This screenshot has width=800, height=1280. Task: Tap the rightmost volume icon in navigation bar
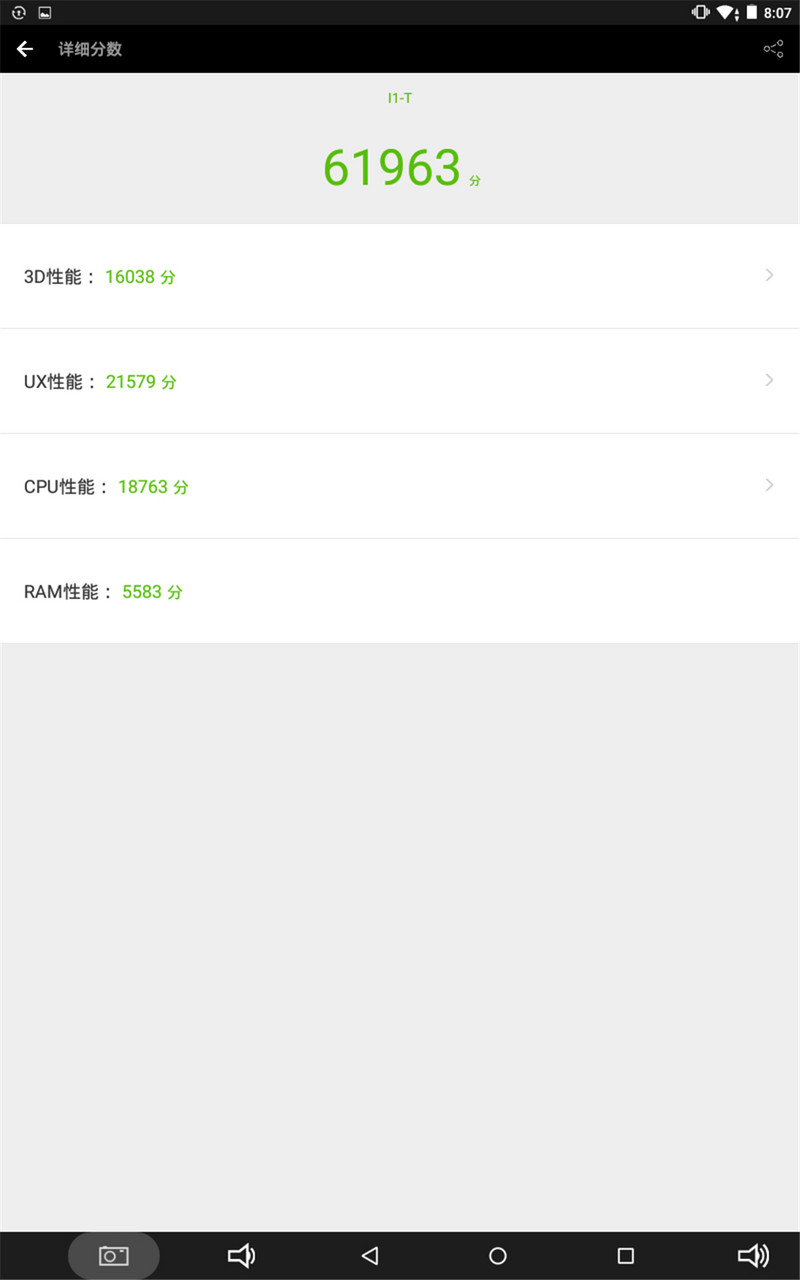[x=753, y=1255]
